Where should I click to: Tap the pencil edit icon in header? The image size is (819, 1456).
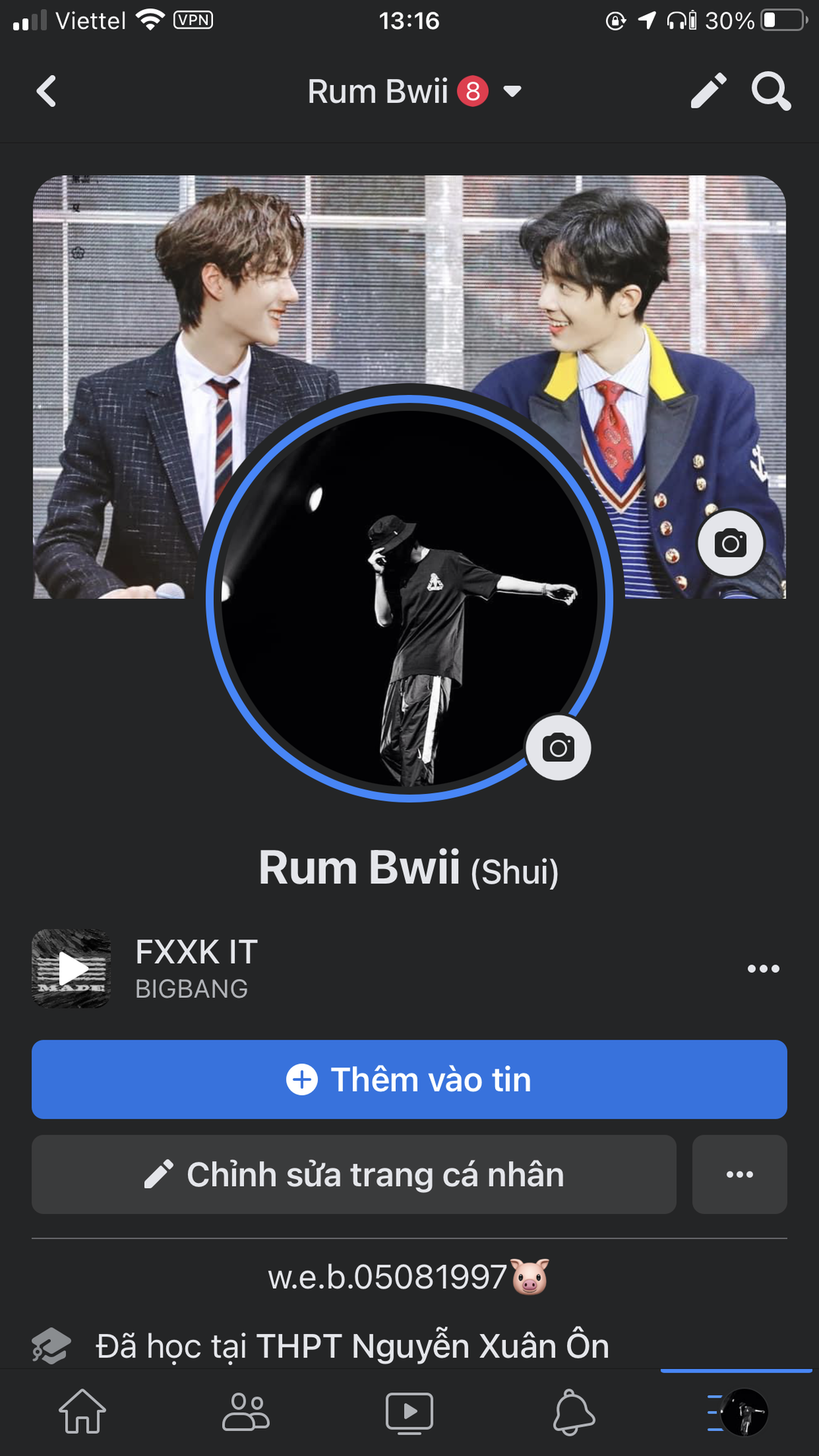(708, 92)
